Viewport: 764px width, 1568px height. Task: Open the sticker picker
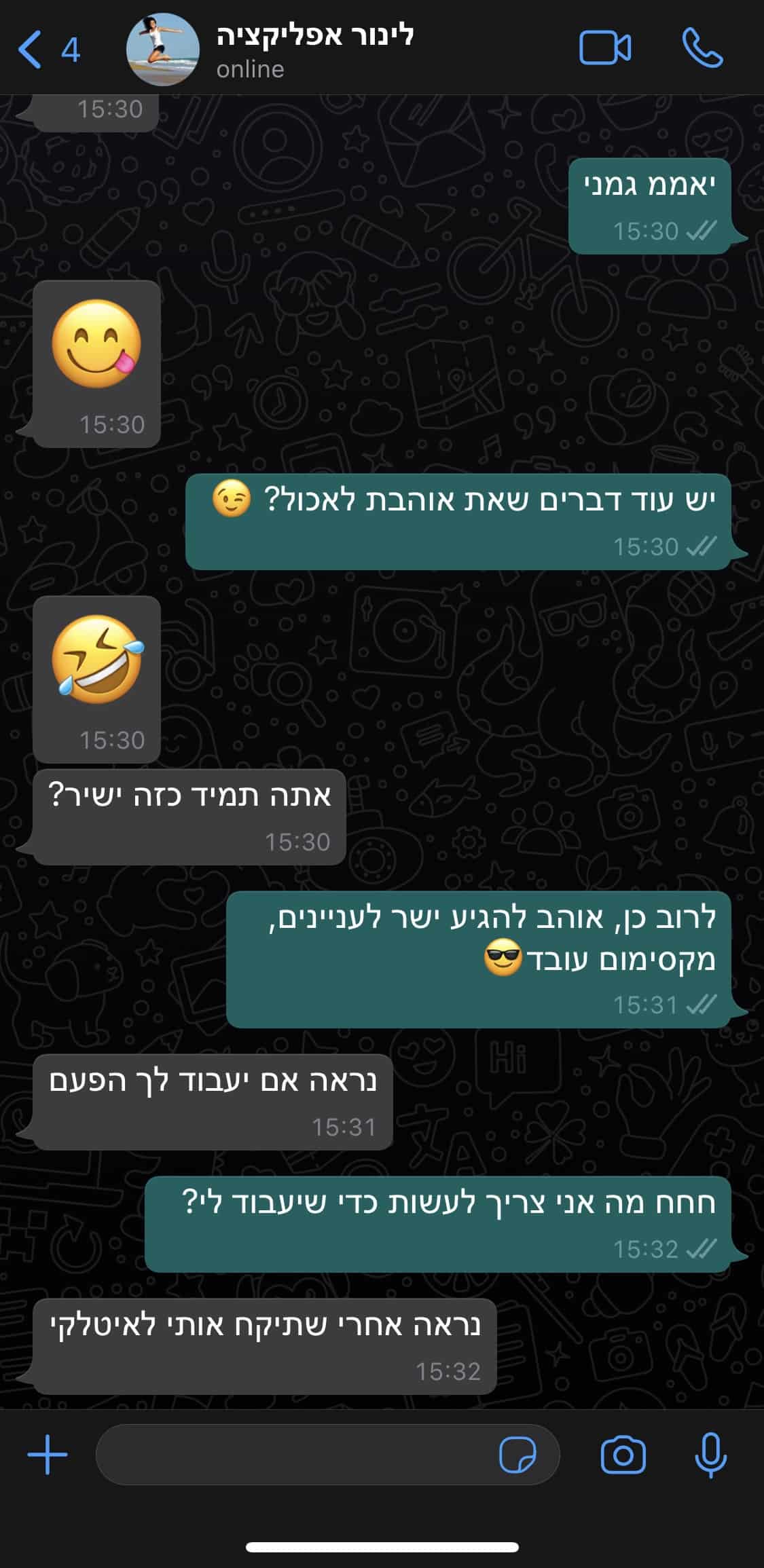[517, 1455]
